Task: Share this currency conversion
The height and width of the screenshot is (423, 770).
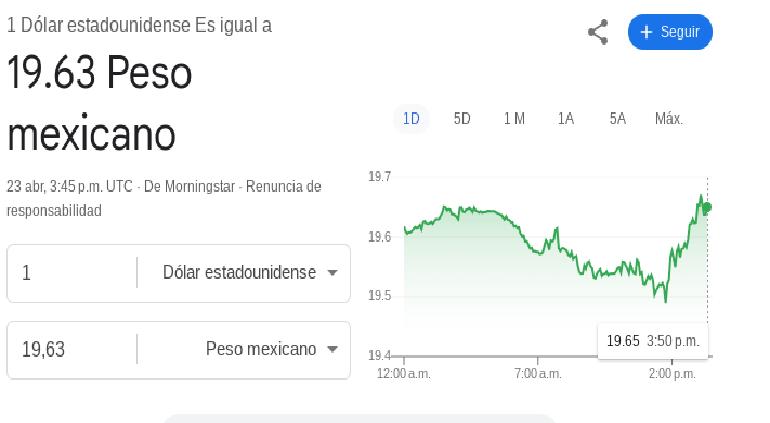Action: pyautogui.click(x=598, y=32)
